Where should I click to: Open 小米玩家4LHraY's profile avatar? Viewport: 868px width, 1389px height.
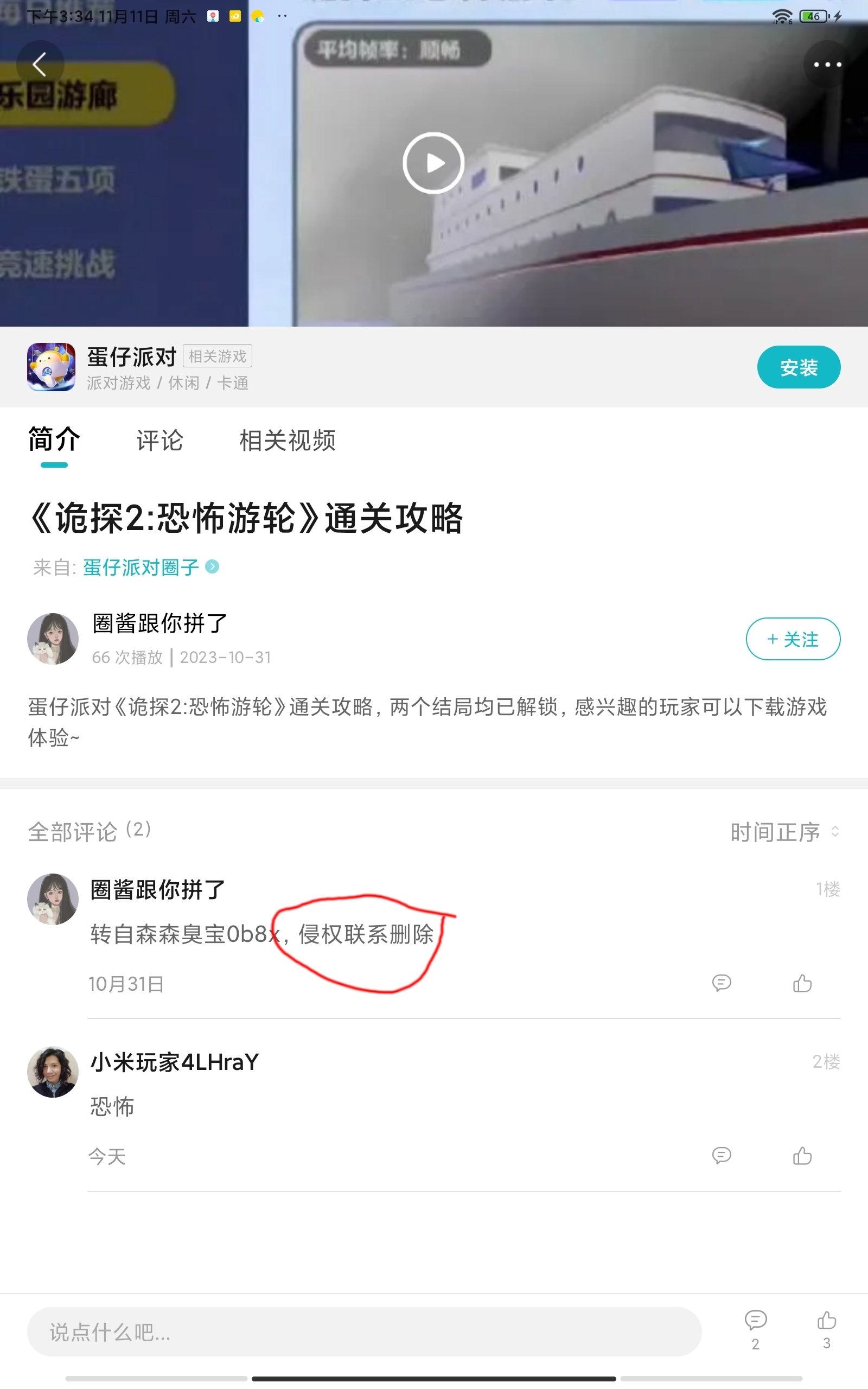53,1072
